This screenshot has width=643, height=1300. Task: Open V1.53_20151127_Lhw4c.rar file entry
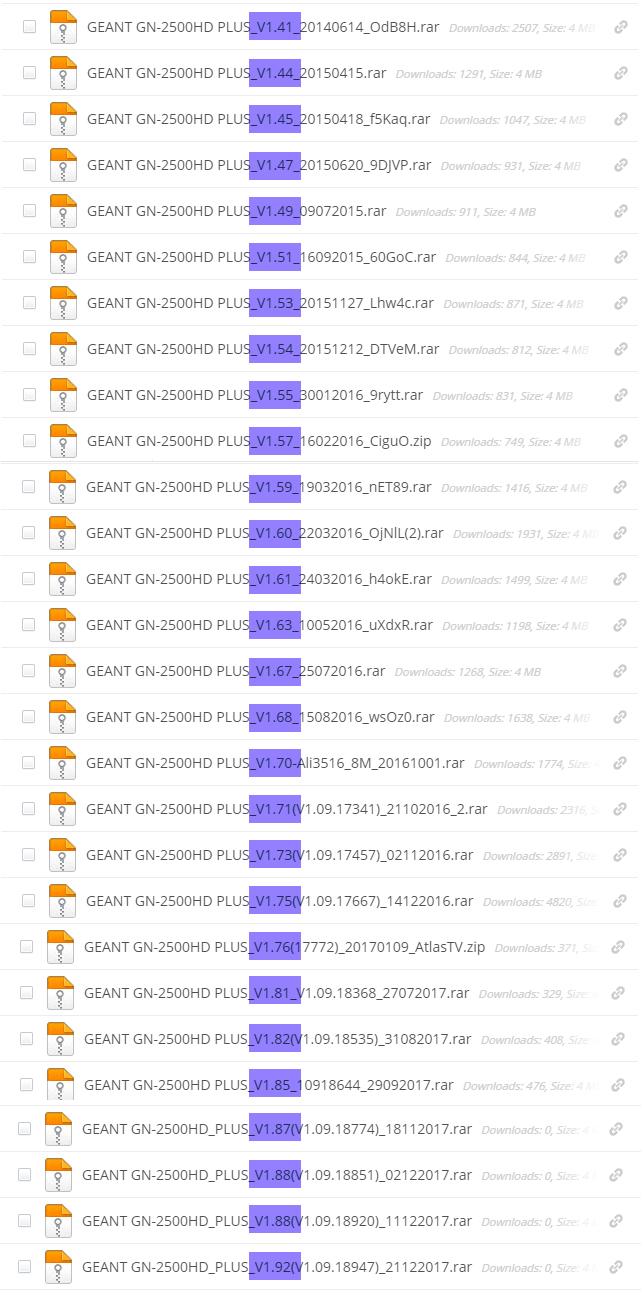coord(260,303)
